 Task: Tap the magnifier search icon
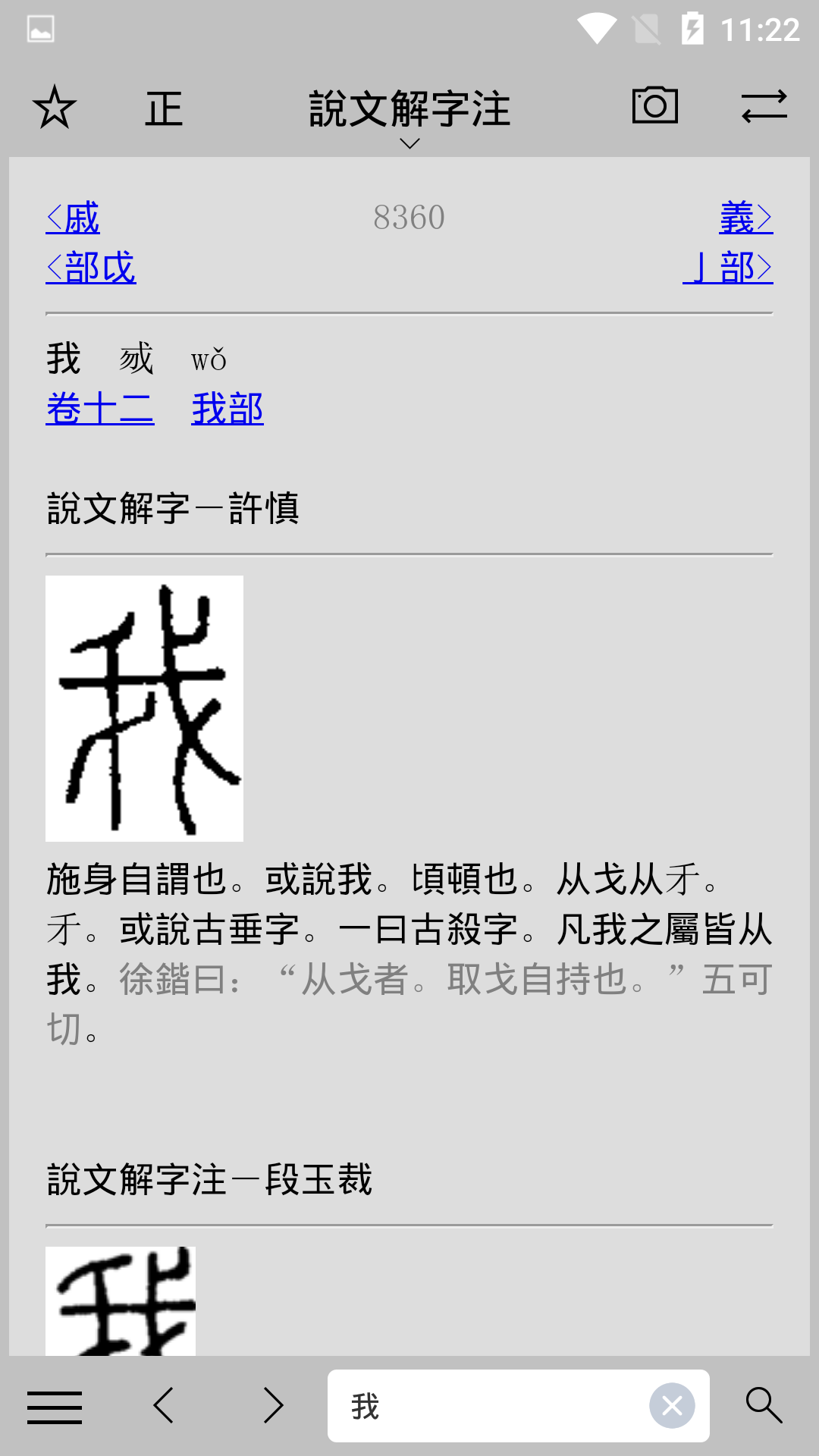(x=764, y=1406)
